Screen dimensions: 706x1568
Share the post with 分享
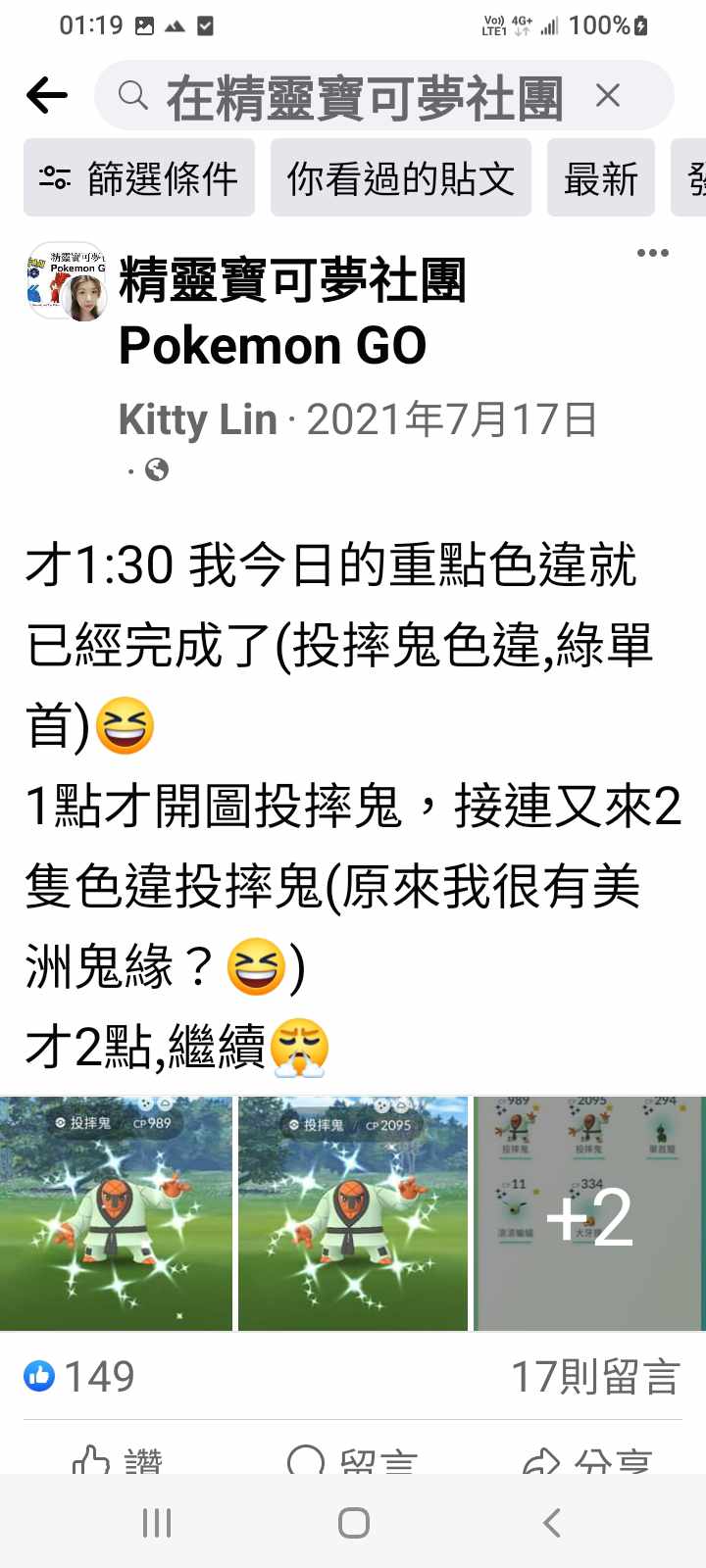tap(588, 1460)
